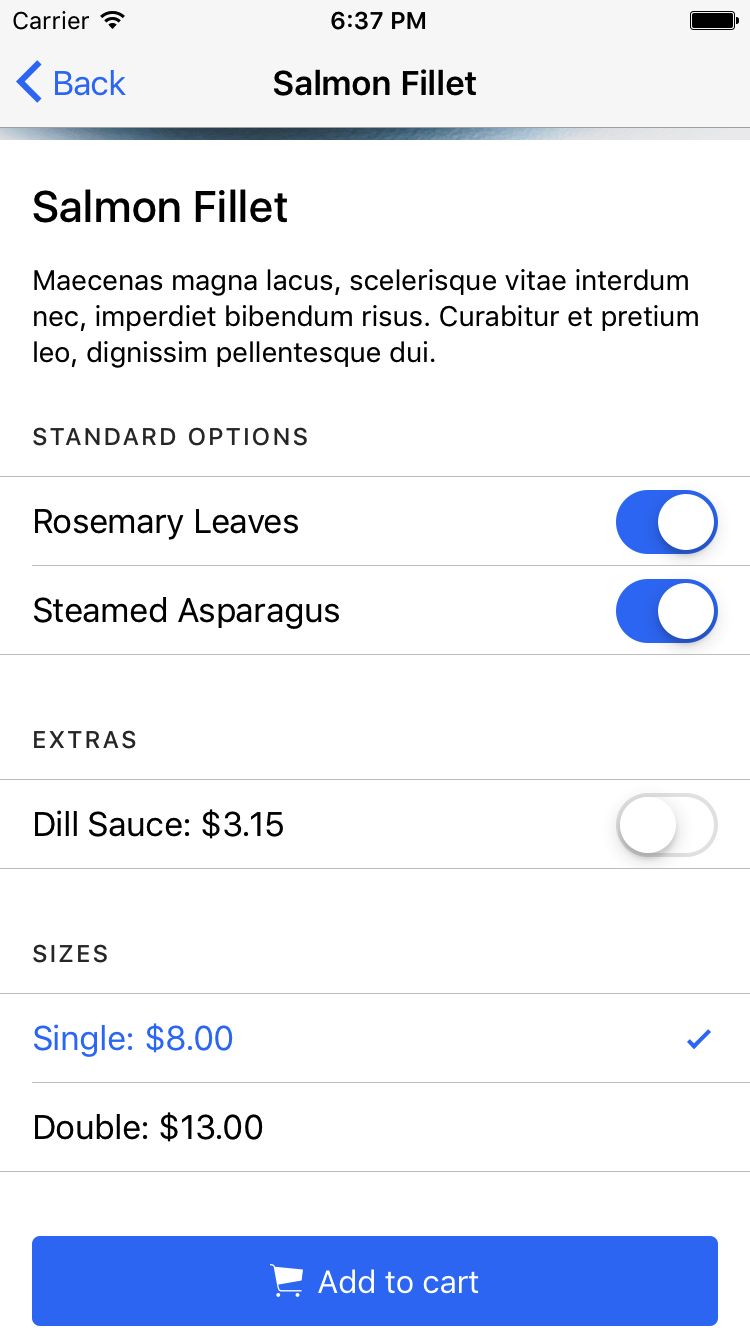Enable the Dill Sauce extra
Viewport: 750px width, 1334px height.
(666, 825)
